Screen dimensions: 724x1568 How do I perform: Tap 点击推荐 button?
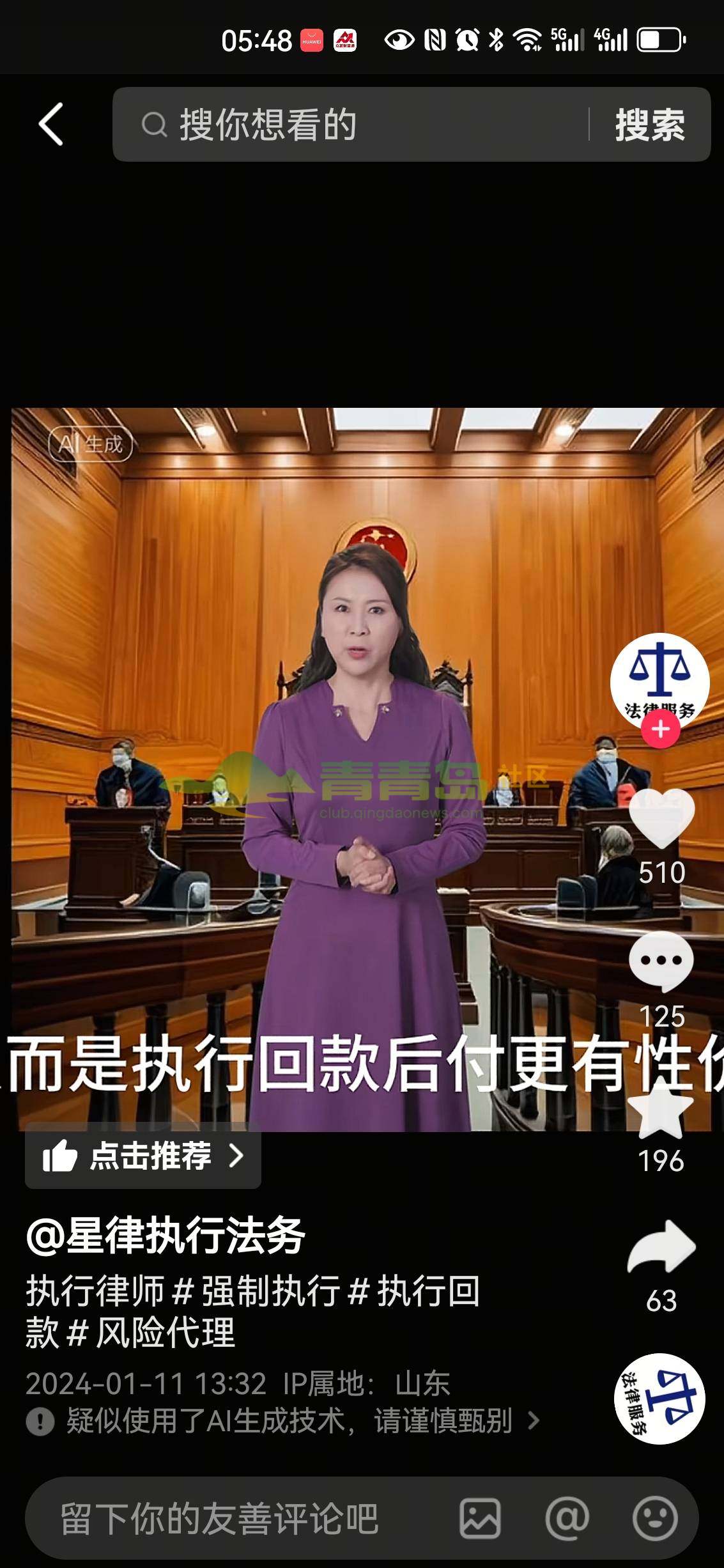point(143,1156)
